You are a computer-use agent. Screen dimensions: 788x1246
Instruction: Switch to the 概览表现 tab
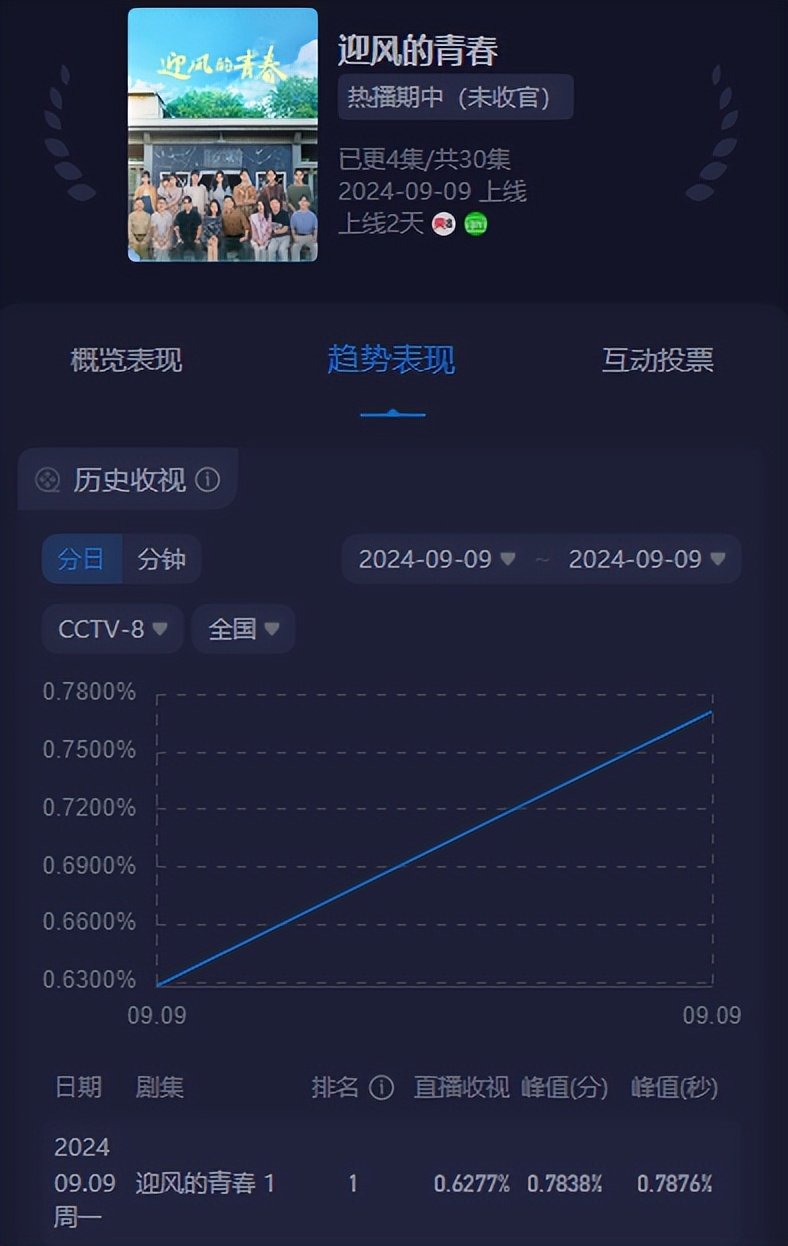tap(126, 360)
